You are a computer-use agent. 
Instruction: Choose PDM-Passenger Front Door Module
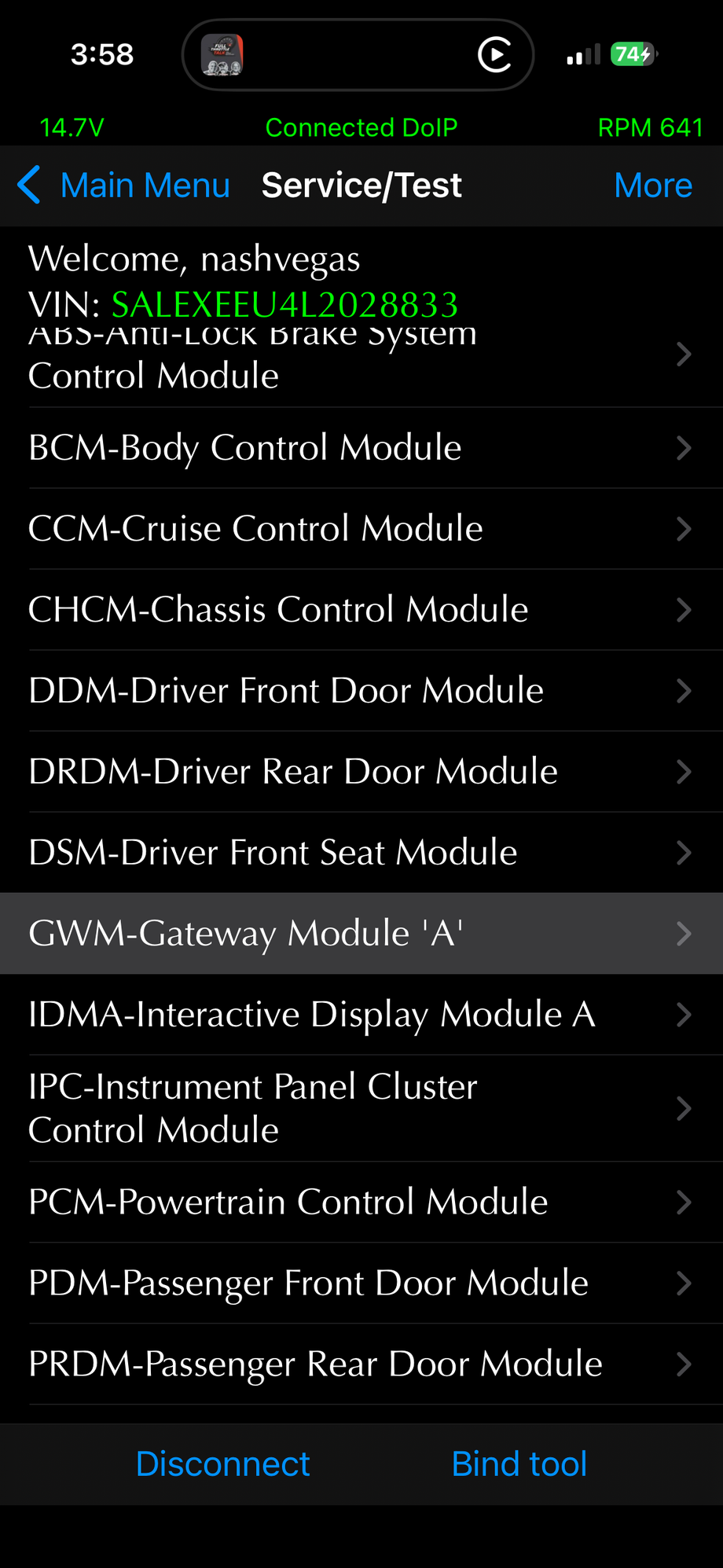(361, 1283)
